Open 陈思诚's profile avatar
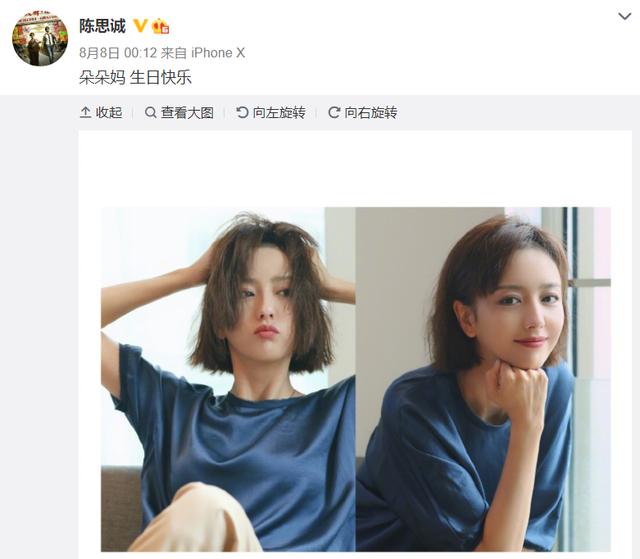 (x=39, y=39)
